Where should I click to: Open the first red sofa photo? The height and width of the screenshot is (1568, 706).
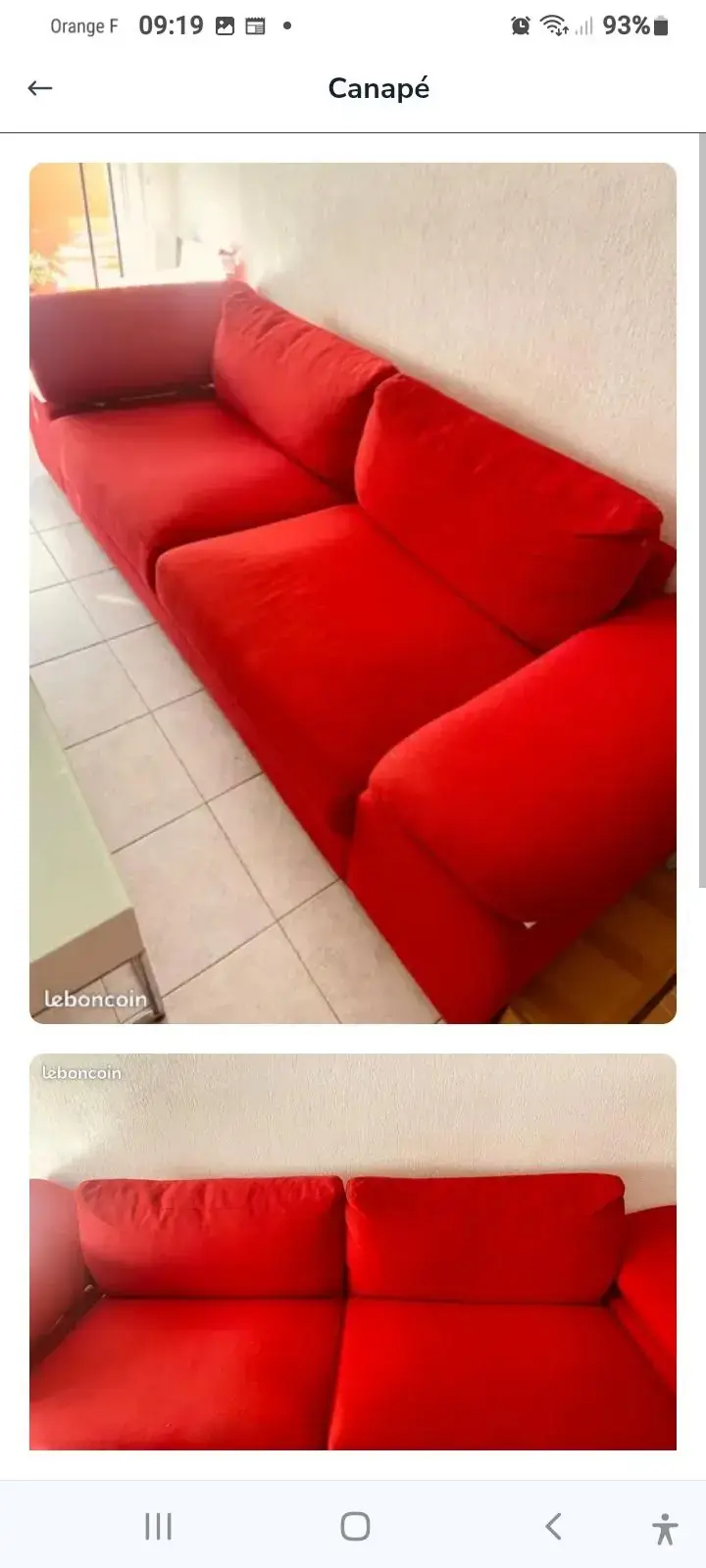(x=353, y=593)
